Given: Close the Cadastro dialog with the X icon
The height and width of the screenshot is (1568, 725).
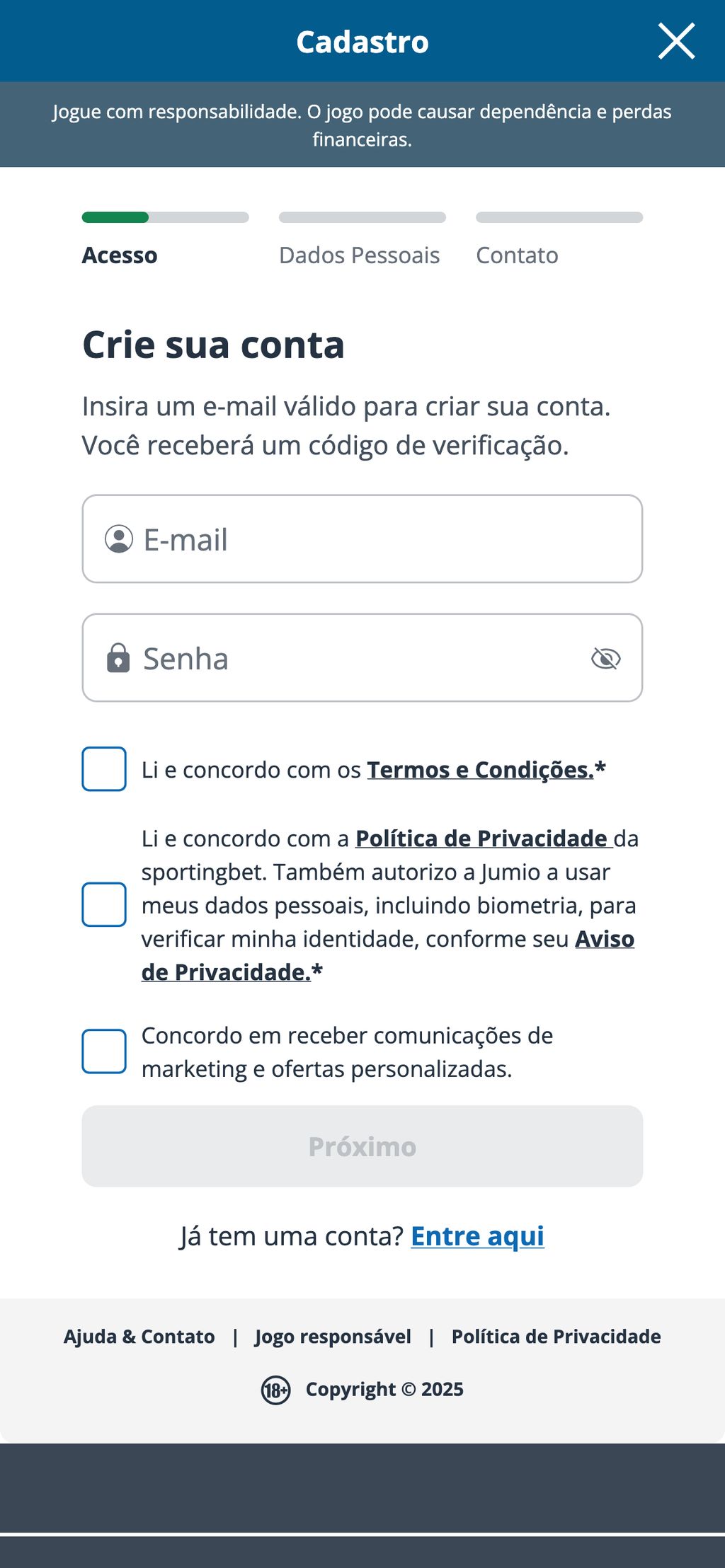Looking at the screenshot, I should (x=676, y=41).
